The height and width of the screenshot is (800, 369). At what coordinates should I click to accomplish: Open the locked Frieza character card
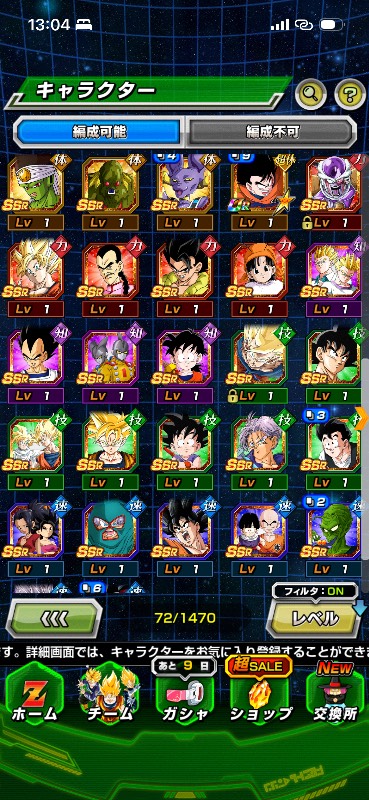[x=334, y=191]
